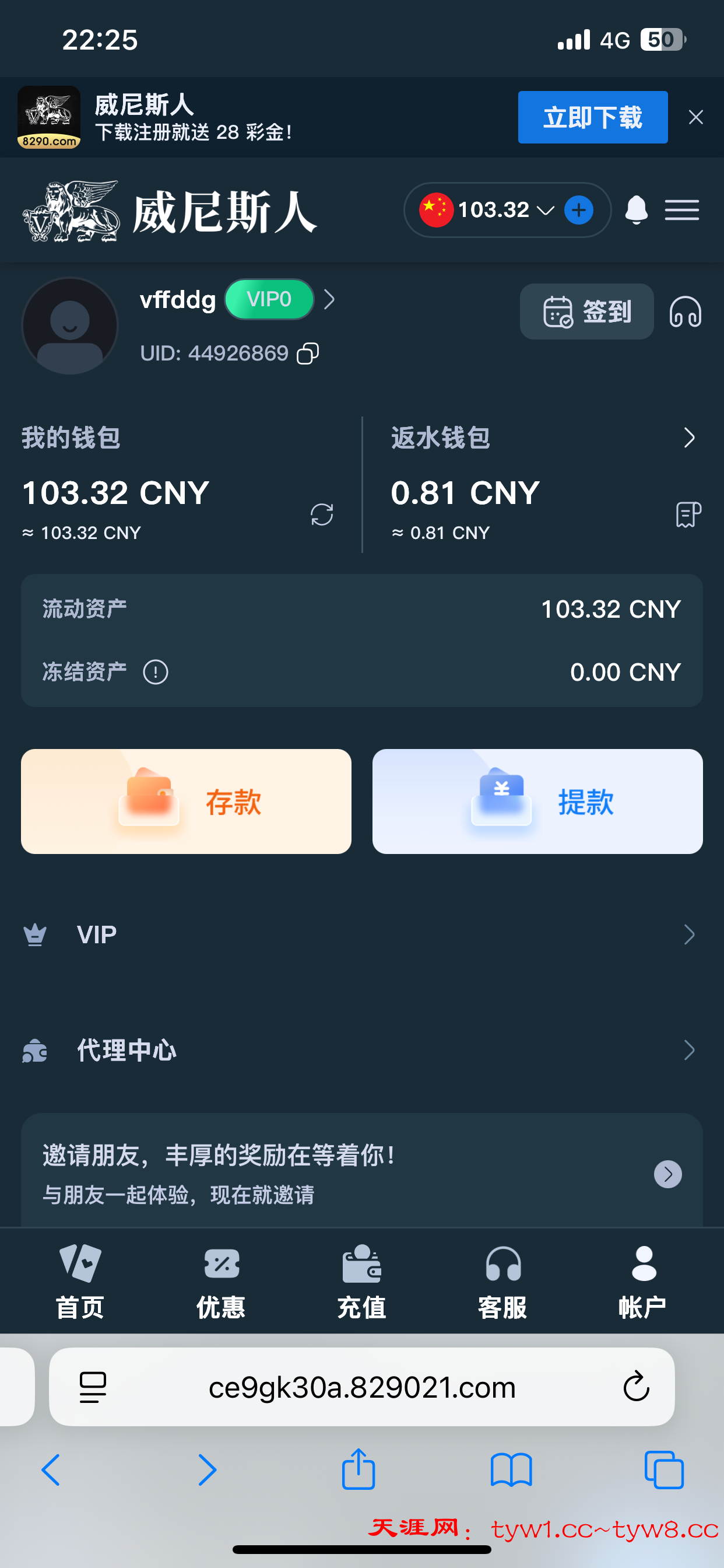
Task: Tap the 存款 deposit button
Action: coord(186,801)
